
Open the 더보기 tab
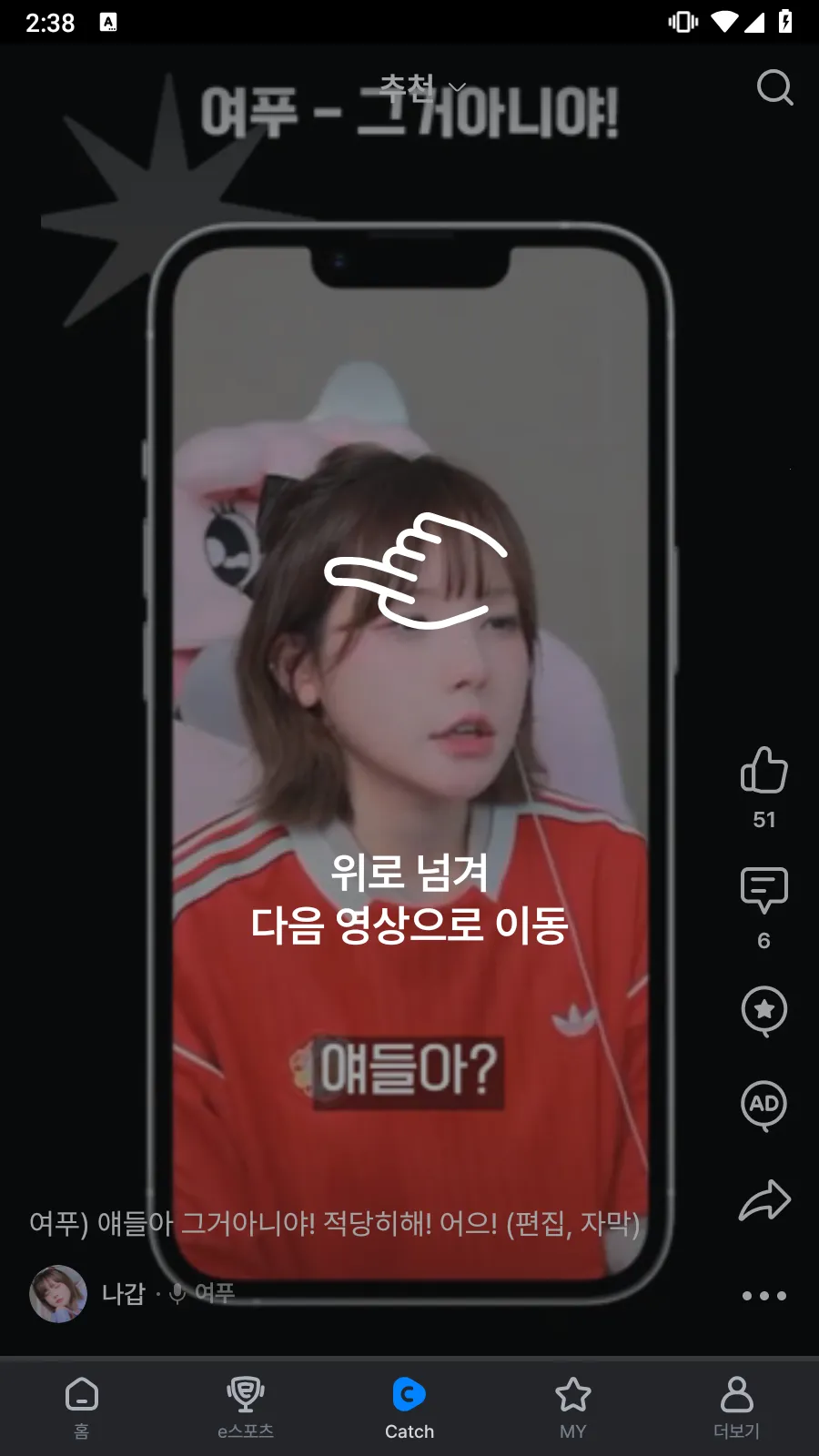[x=736, y=1406]
